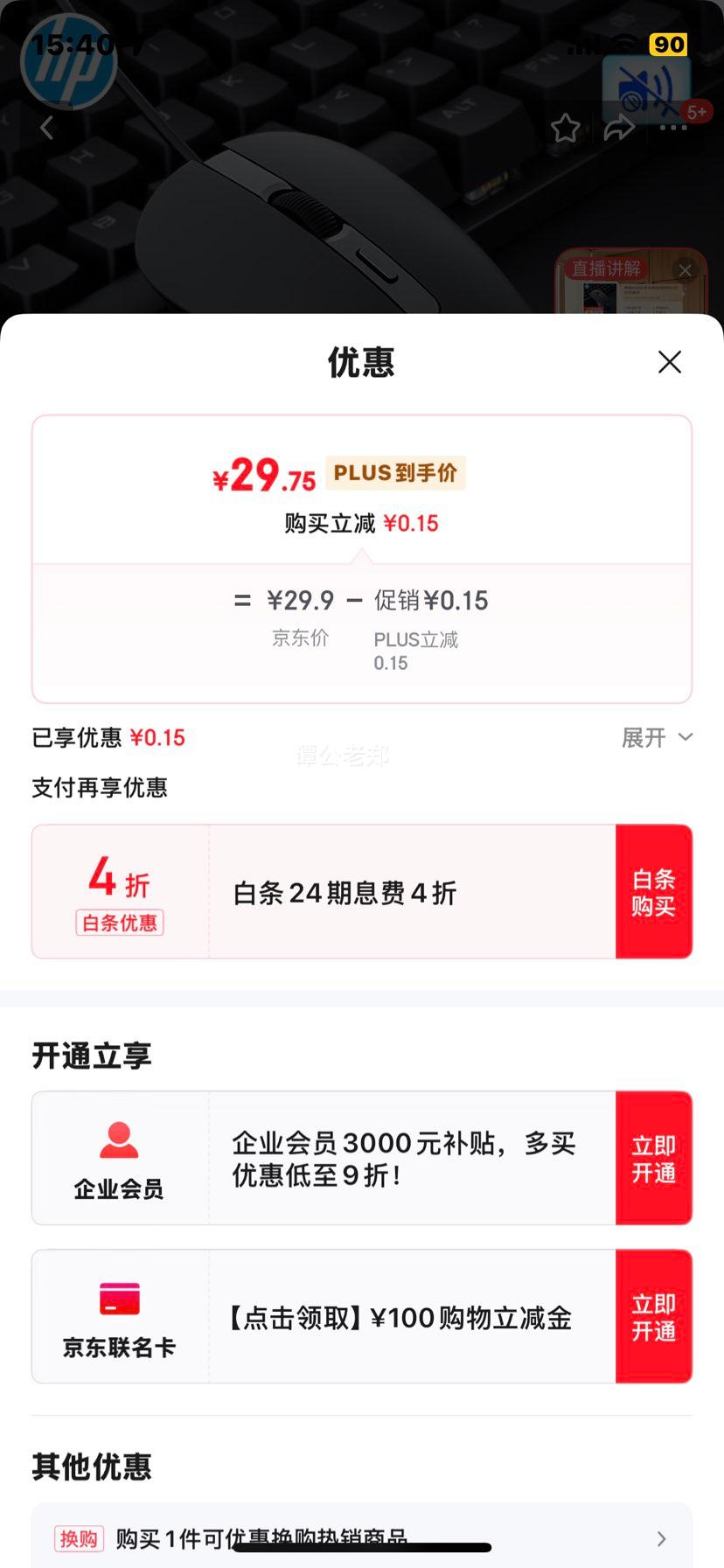Tap the 90 battery indicator in status bar
The image size is (724, 1568).
pos(667,45)
